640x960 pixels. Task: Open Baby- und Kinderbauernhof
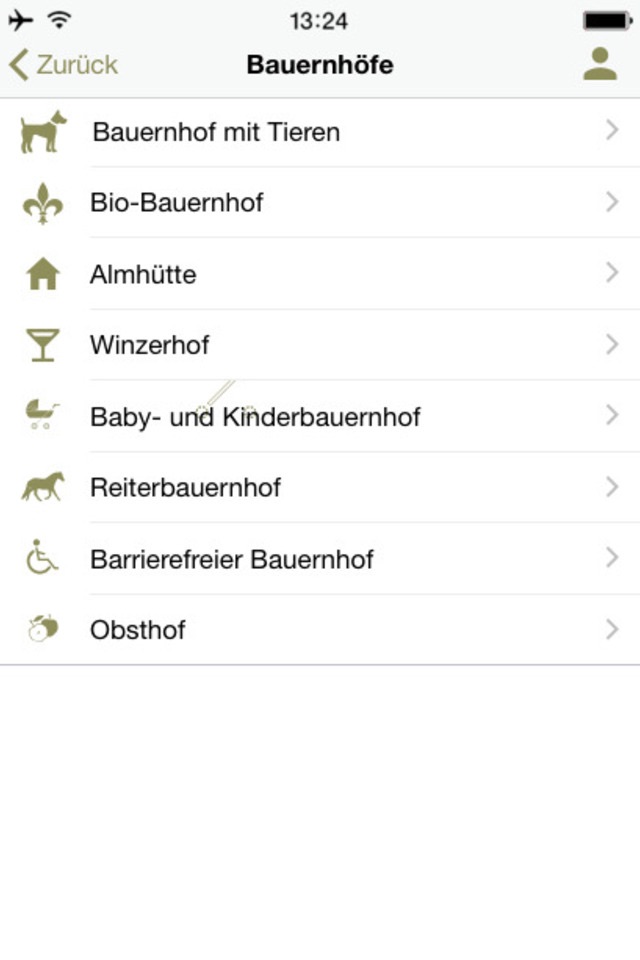point(320,416)
